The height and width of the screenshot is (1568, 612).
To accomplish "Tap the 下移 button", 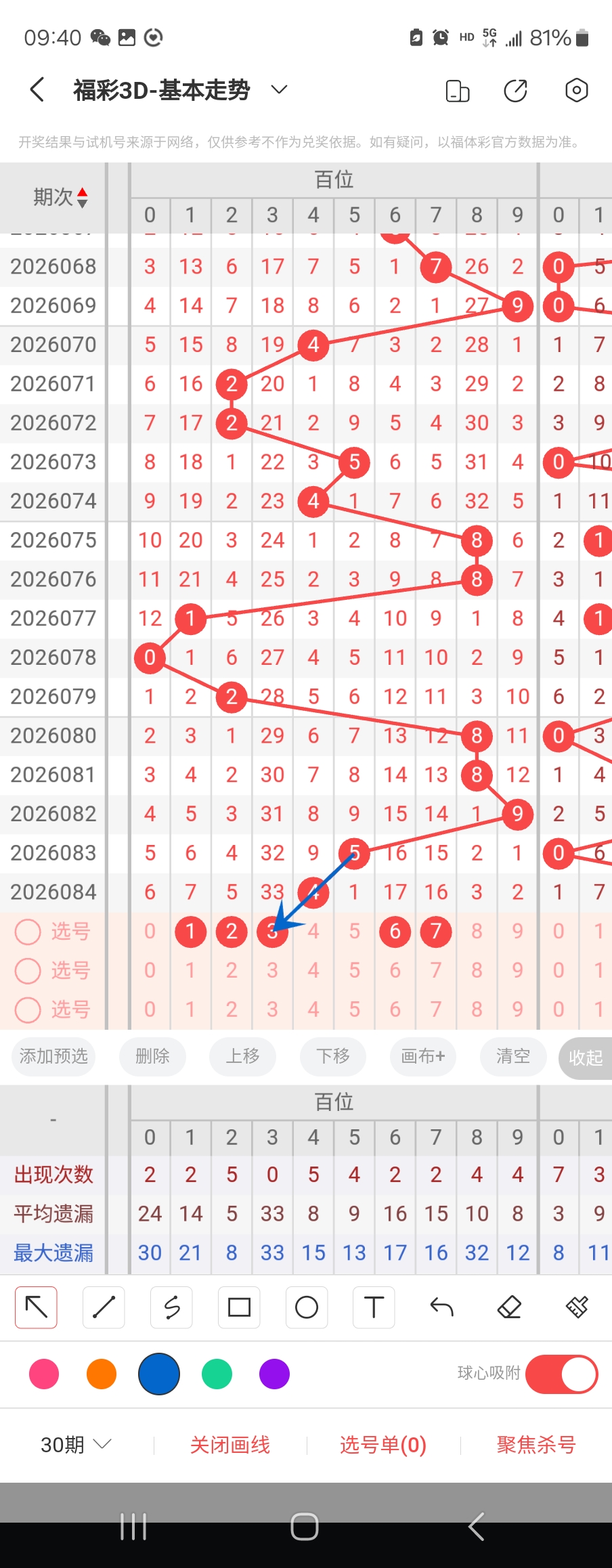I will tap(333, 1056).
